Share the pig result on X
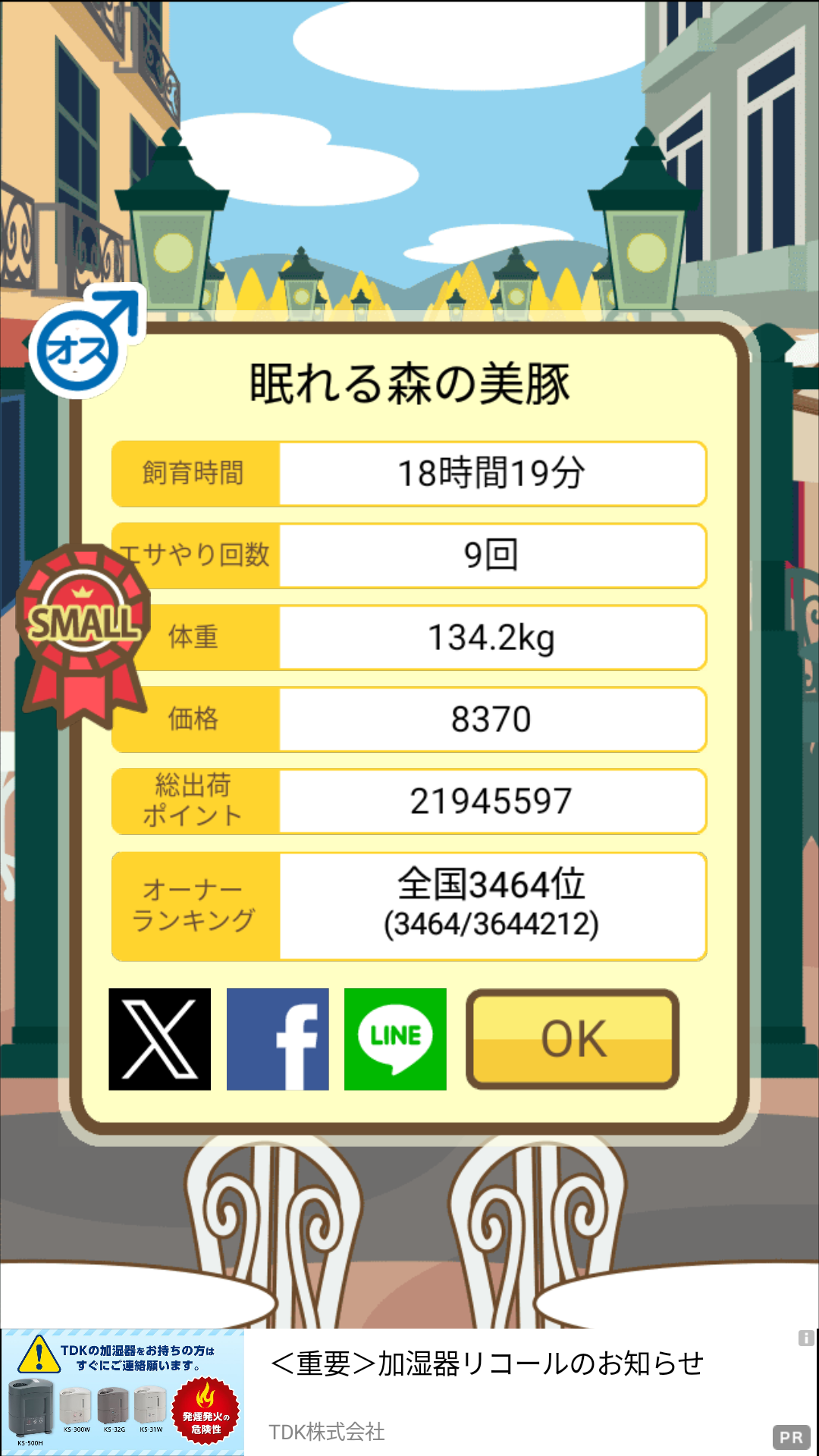Viewport: 819px width, 1456px height. point(160,1039)
